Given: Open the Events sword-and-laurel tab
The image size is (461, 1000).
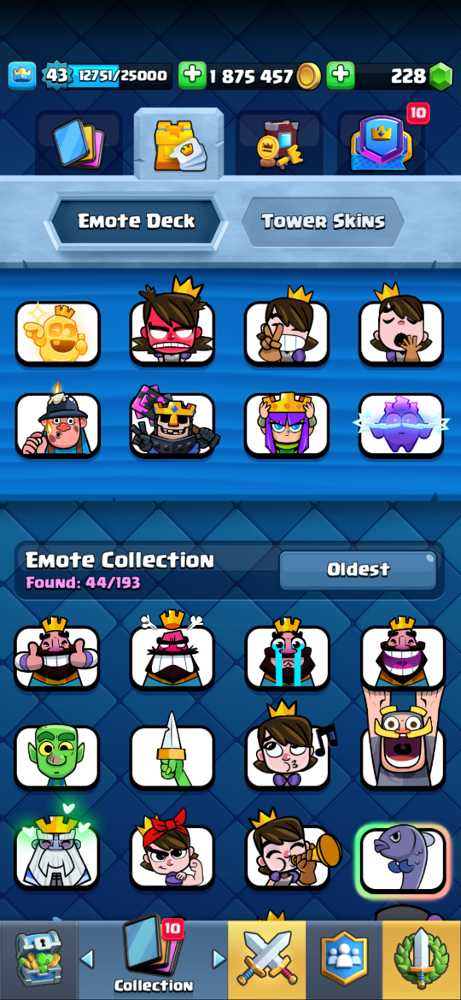Looking at the screenshot, I should click(x=421, y=960).
